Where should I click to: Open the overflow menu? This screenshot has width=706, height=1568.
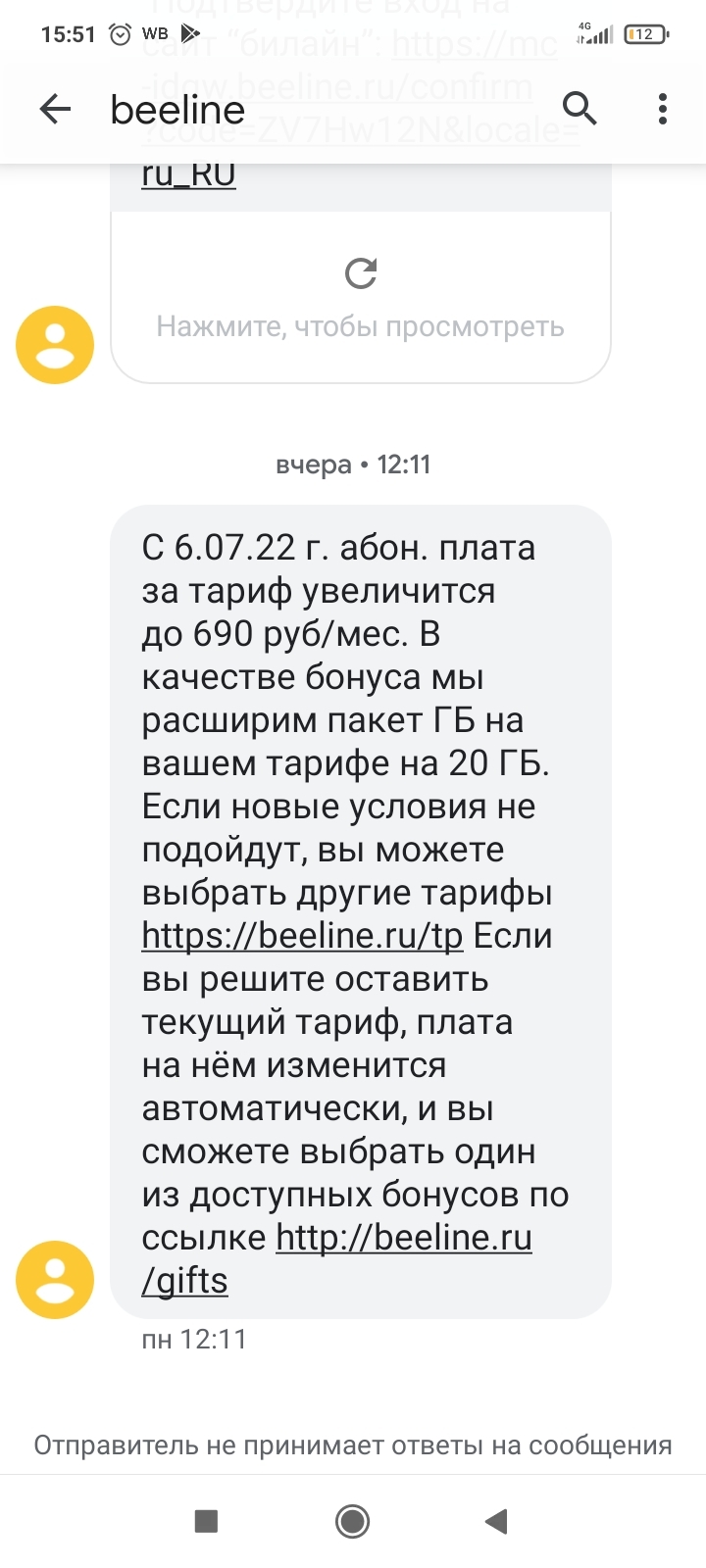tap(663, 109)
